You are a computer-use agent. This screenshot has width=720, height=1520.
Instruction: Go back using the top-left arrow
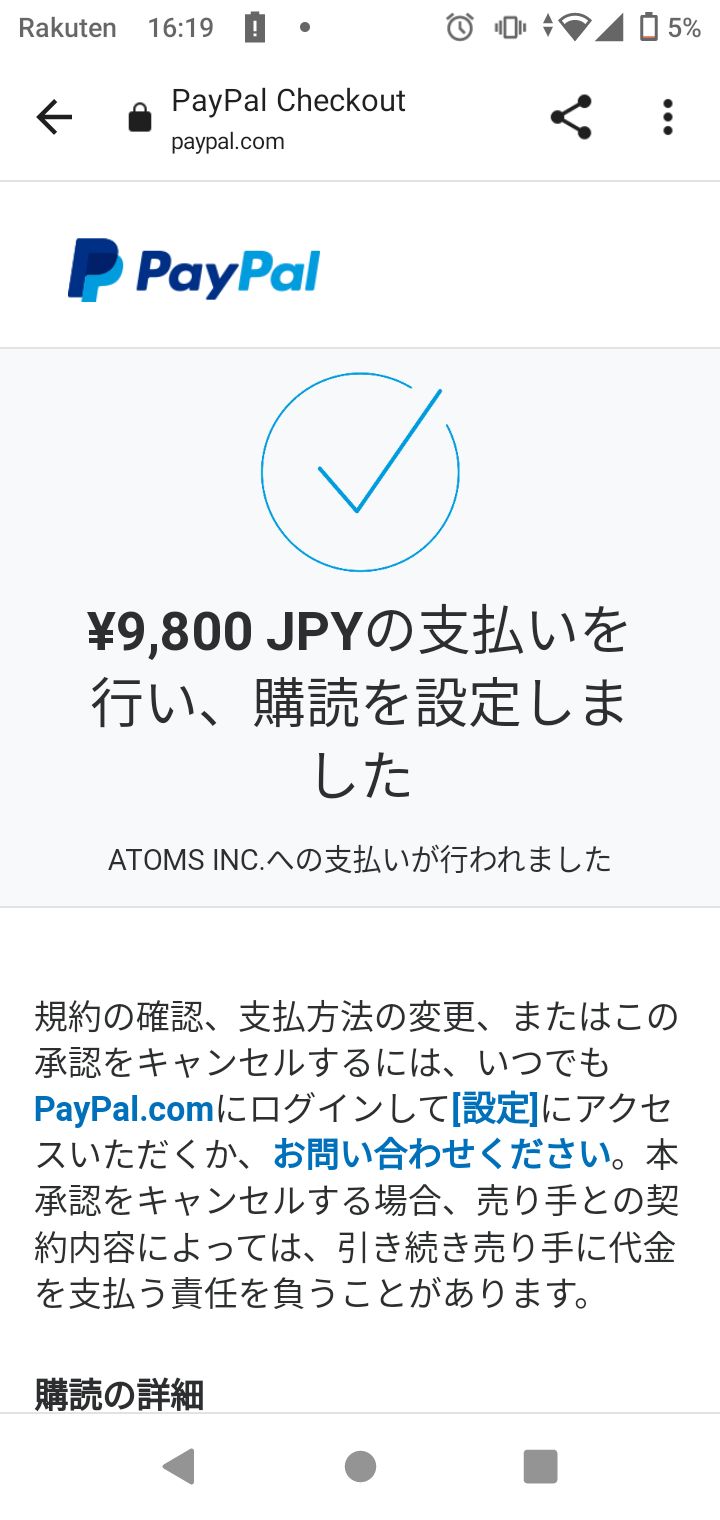(x=54, y=118)
